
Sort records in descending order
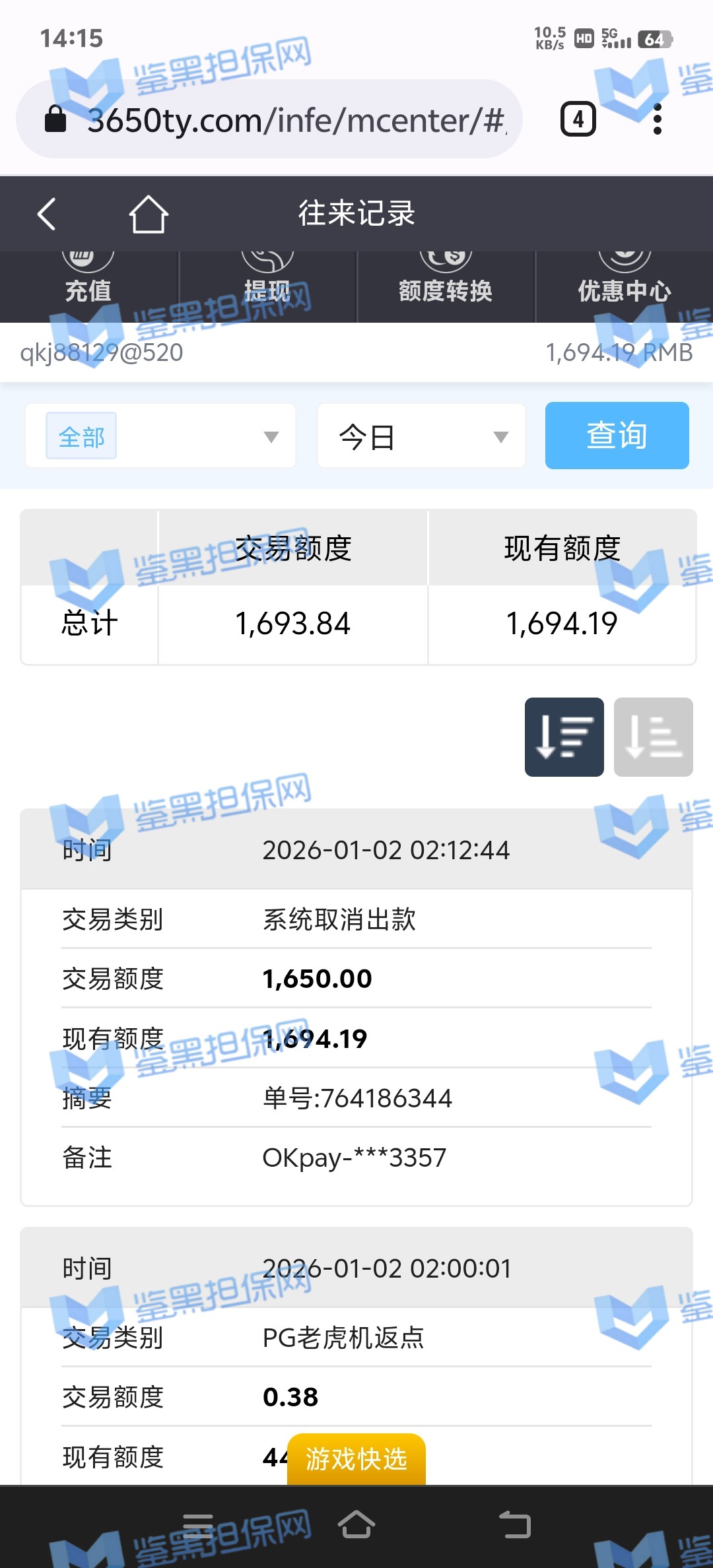(x=564, y=736)
